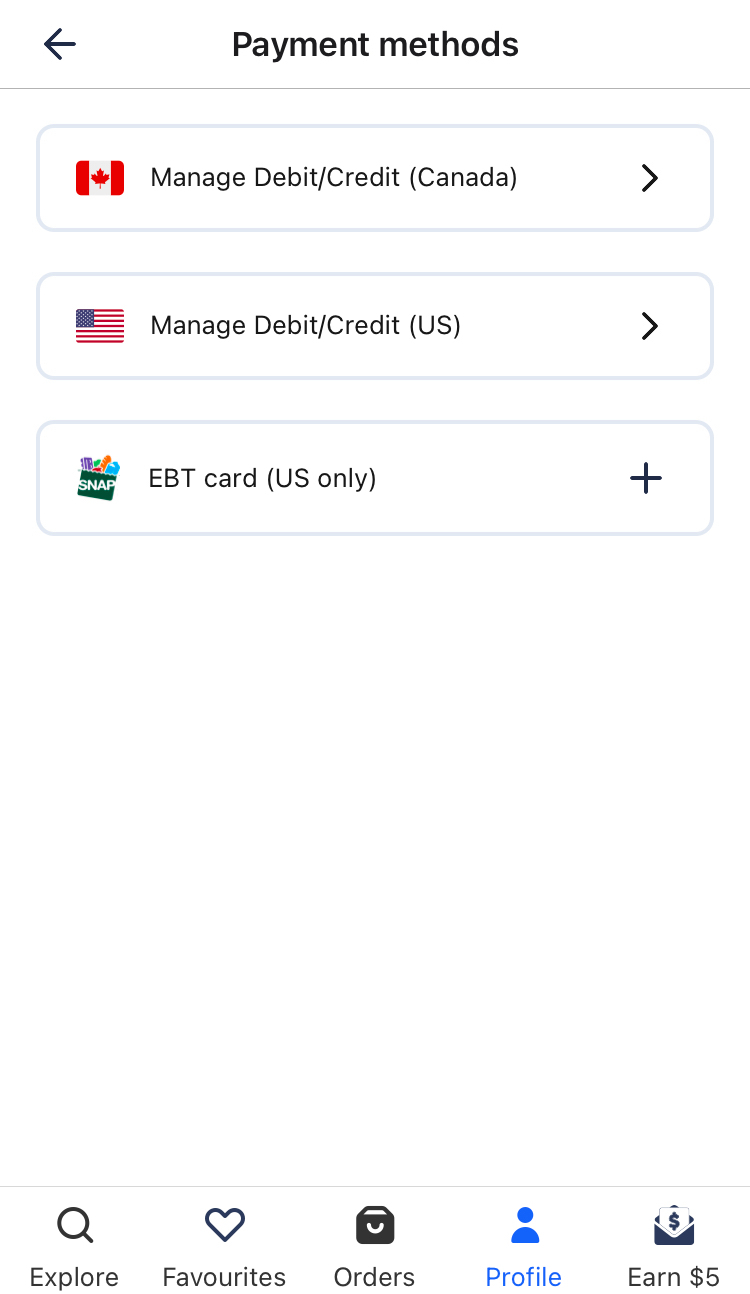
Task: Open Manage Debit/Credit (Canada)
Action: coord(375,178)
